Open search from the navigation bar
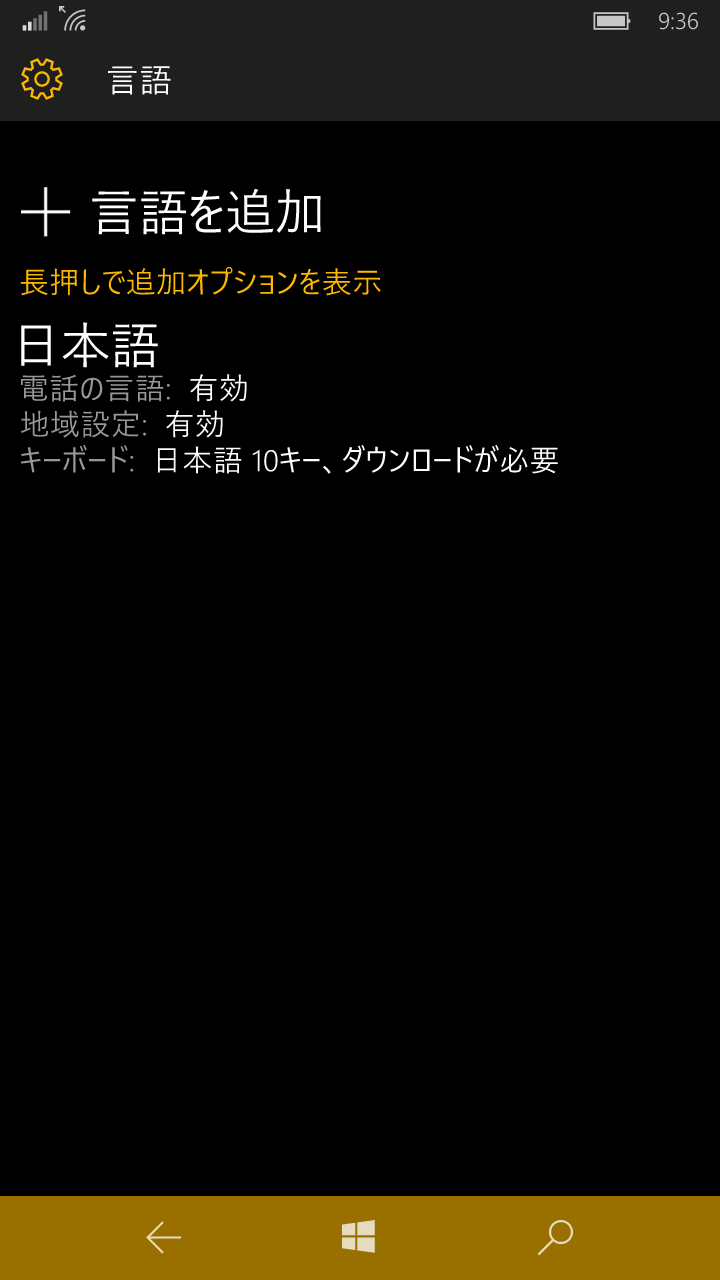Viewport: 720px width, 1280px height. [555, 1237]
